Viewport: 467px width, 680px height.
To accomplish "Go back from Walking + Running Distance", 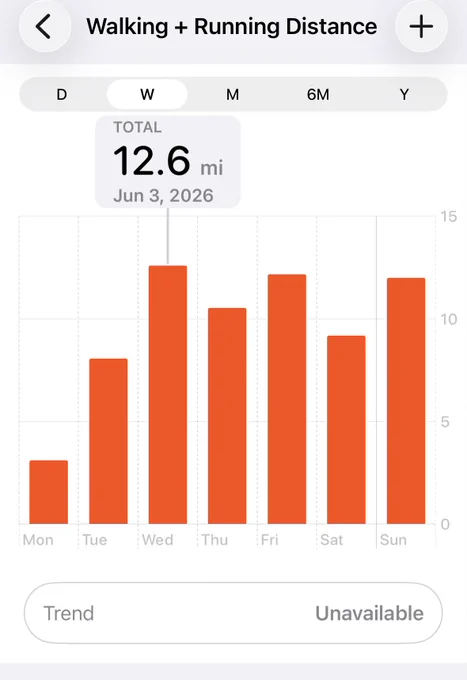I will (x=45, y=26).
